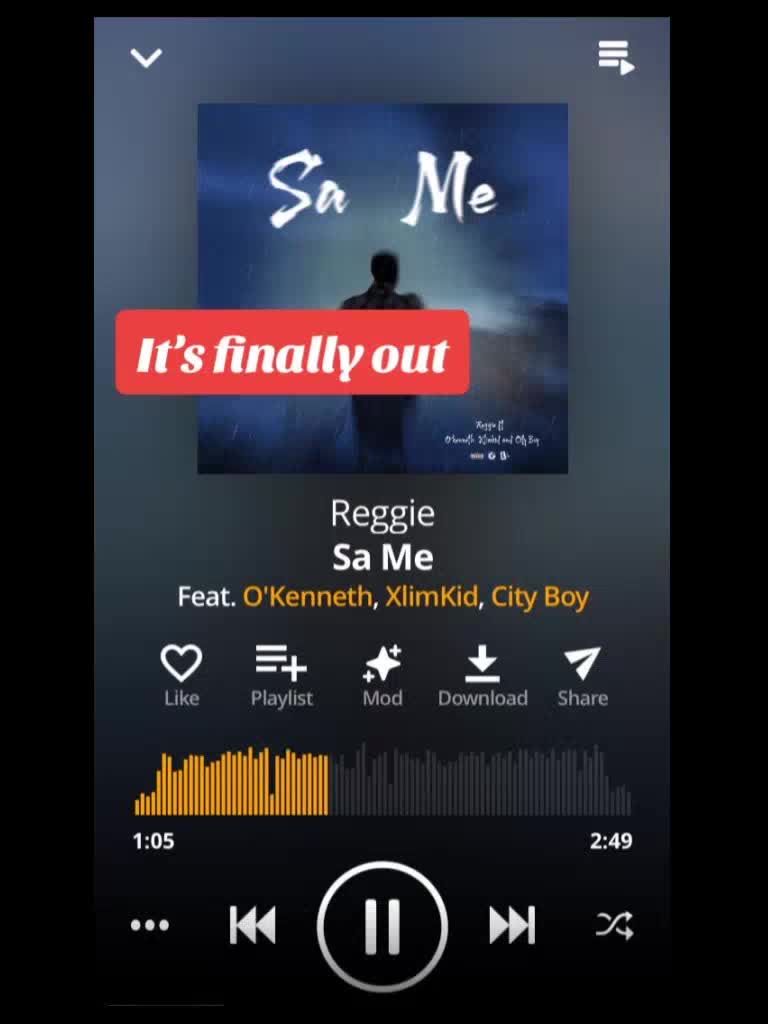Viewport: 768px width, 1024px height.
Task: Open artist Reggie's profile
Action: tap(382, 513)
